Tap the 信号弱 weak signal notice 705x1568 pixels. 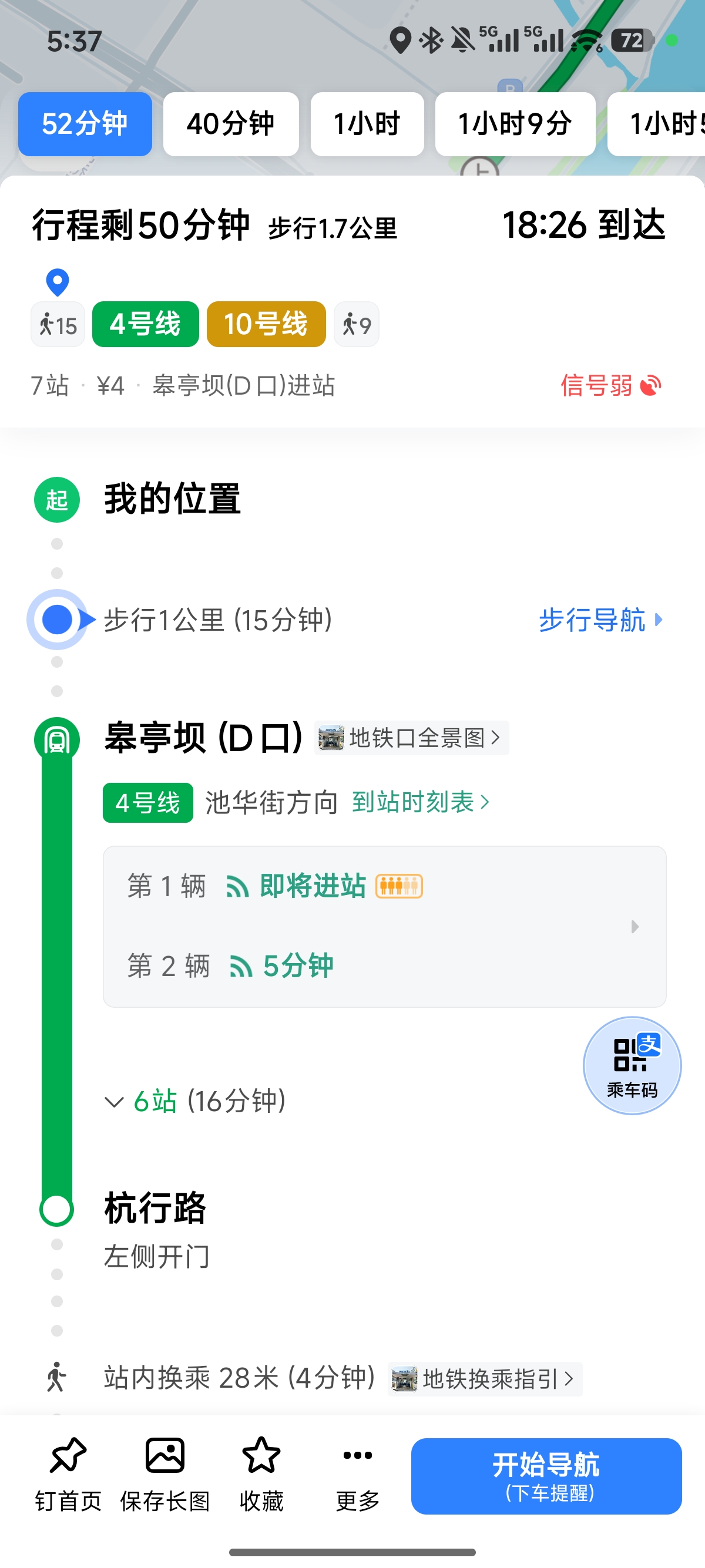pyautogui.click(x=610, y=385)
